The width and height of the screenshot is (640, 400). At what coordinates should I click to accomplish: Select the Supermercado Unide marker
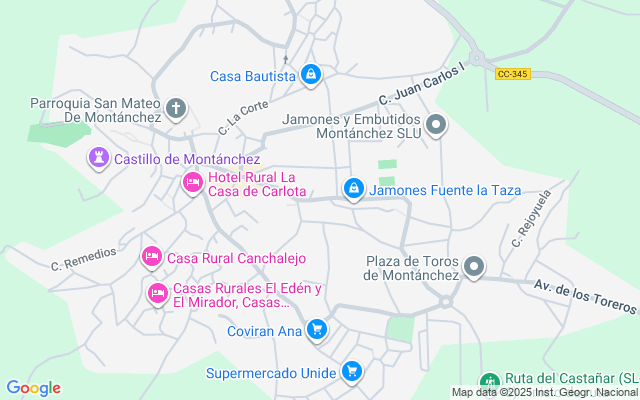tap(351, 373)
